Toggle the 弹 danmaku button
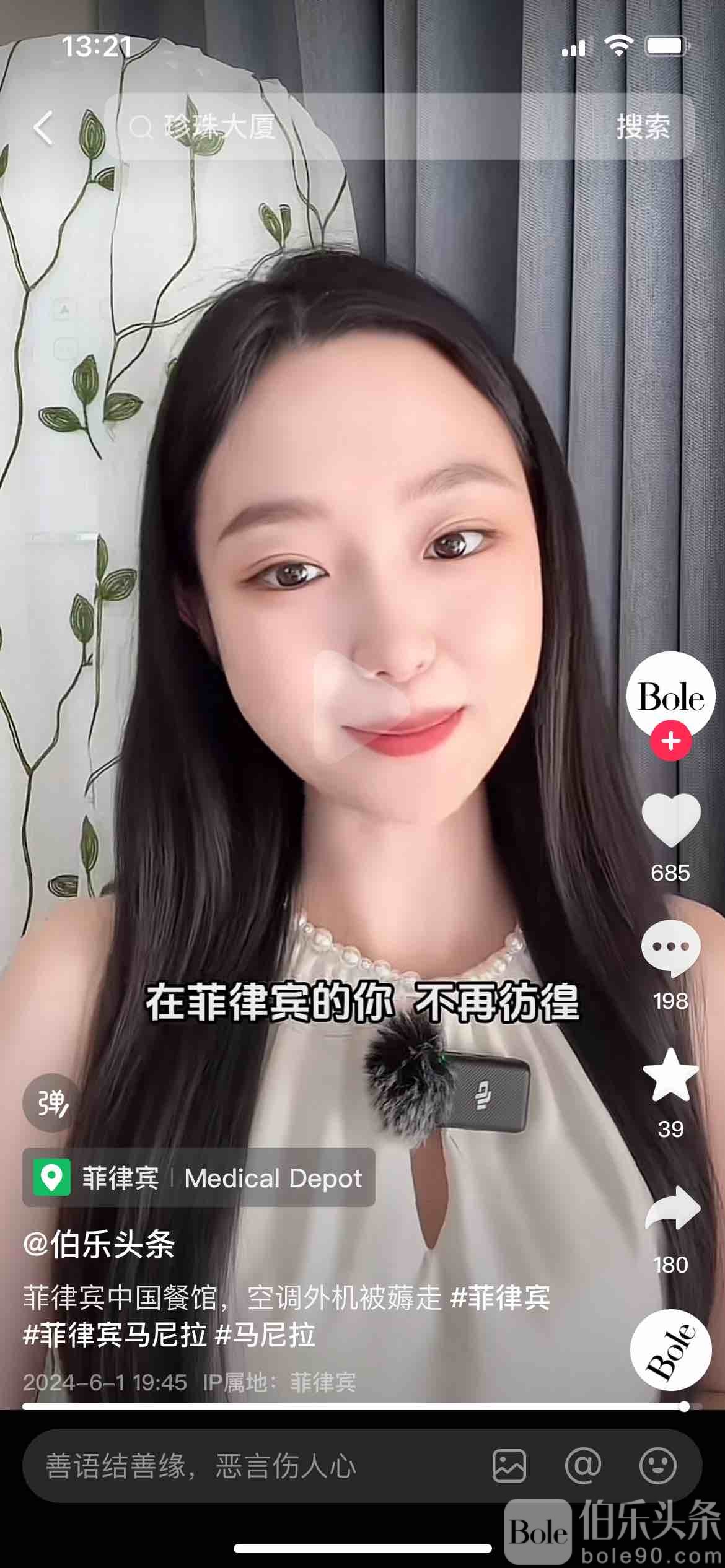The width and height of the screenshot is (725, 1568). pos(52,1103)
